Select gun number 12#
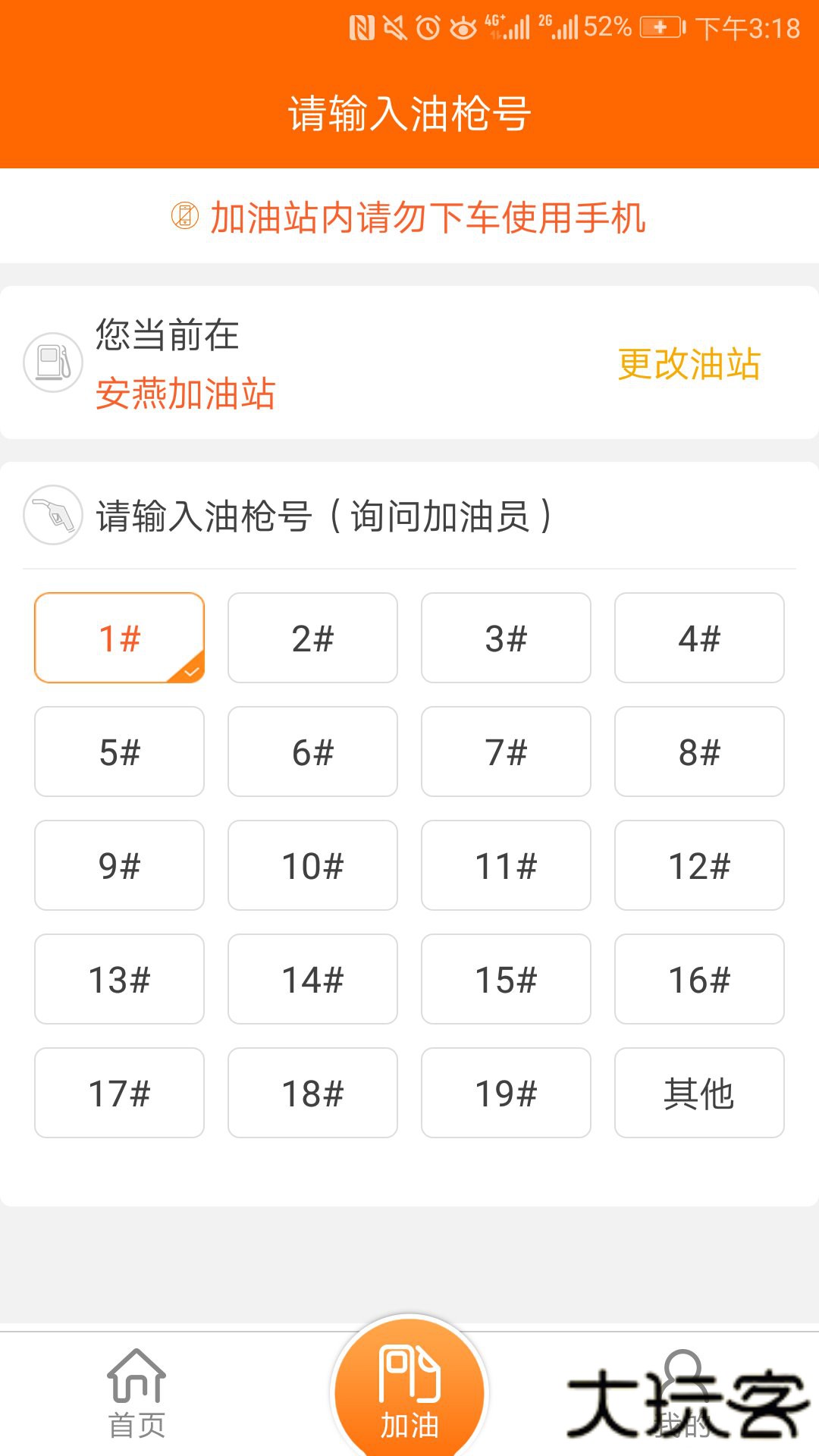 pos(699,865)
